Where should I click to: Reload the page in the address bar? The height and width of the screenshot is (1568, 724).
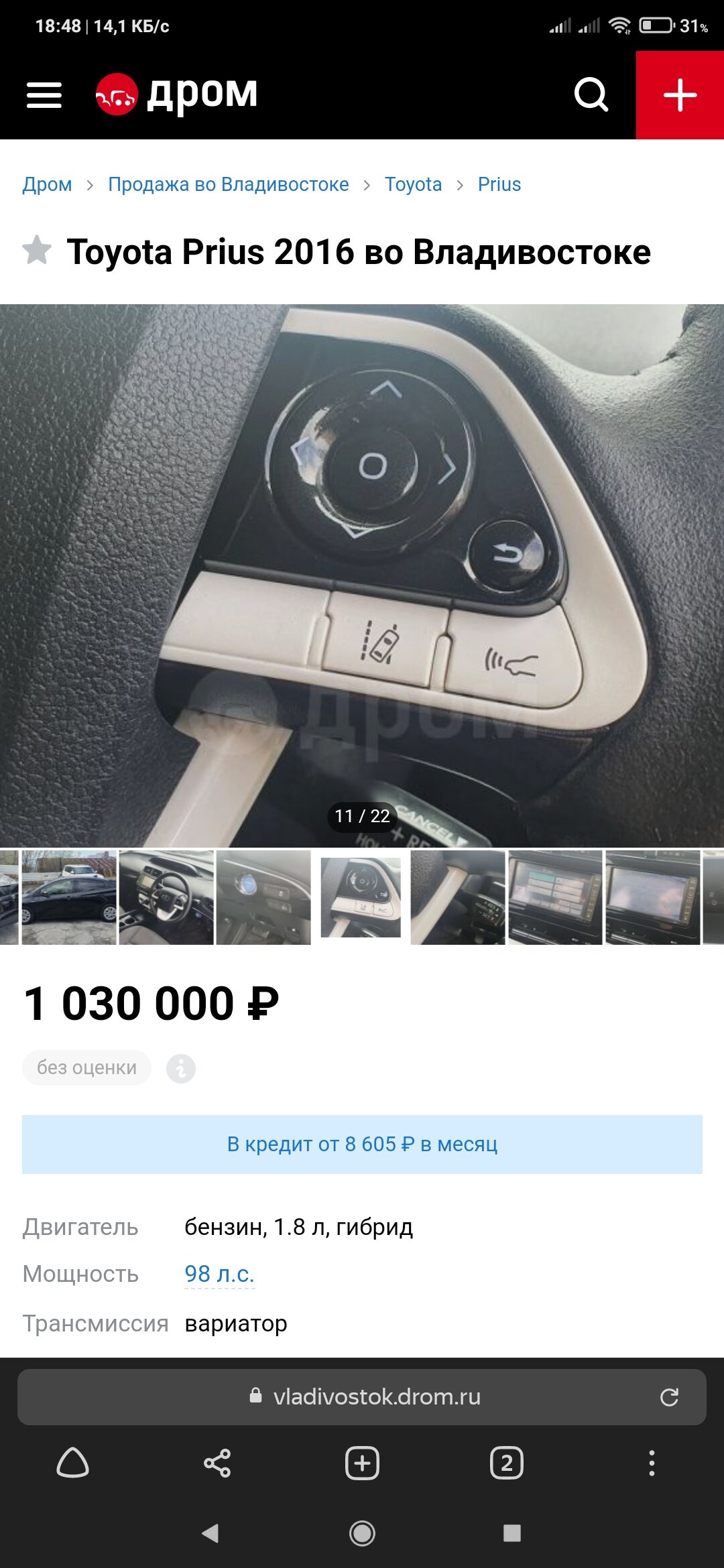click(669, 1396)
